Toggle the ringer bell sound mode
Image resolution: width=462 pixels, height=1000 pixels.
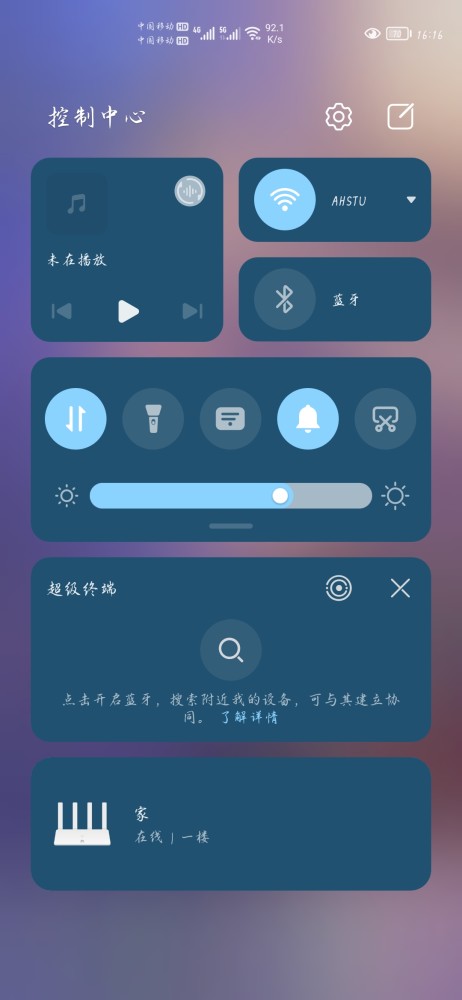(x=308, y=419)
